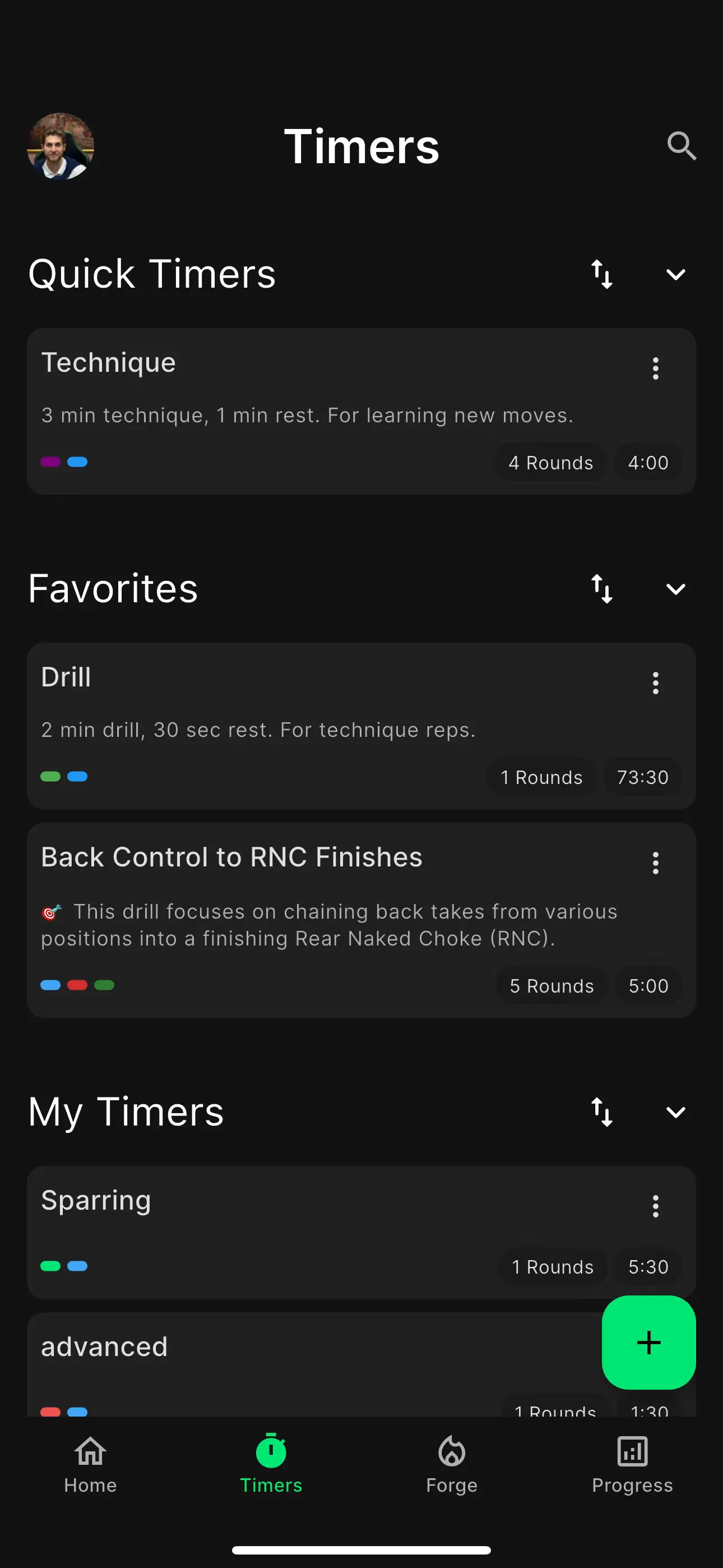Image resolution: width=723 pixels, height=1568 pixels.
Task: Open the Forge flame icon
Action: click(451, 1464)
